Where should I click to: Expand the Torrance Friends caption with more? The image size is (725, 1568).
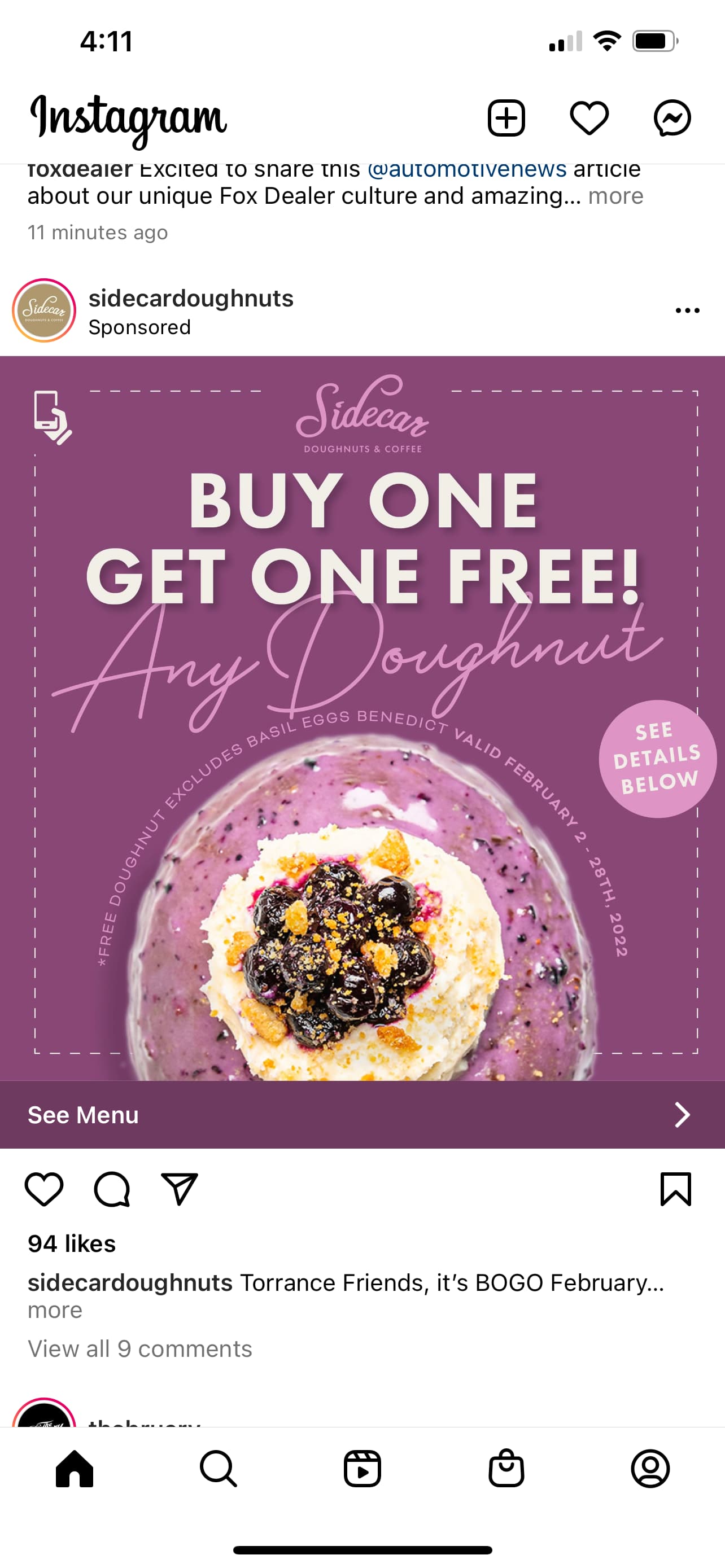click(x=55, y=1310)
